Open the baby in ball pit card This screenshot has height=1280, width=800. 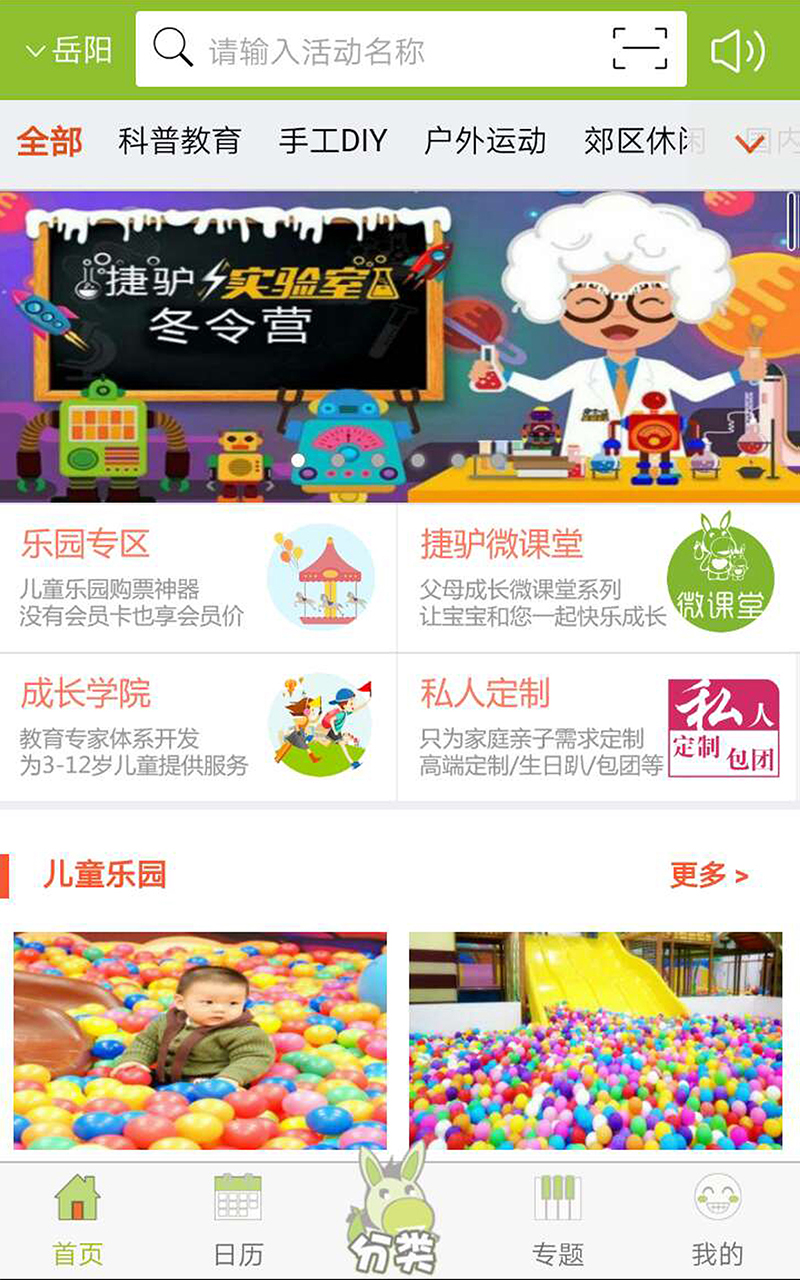coord(200,1040)
